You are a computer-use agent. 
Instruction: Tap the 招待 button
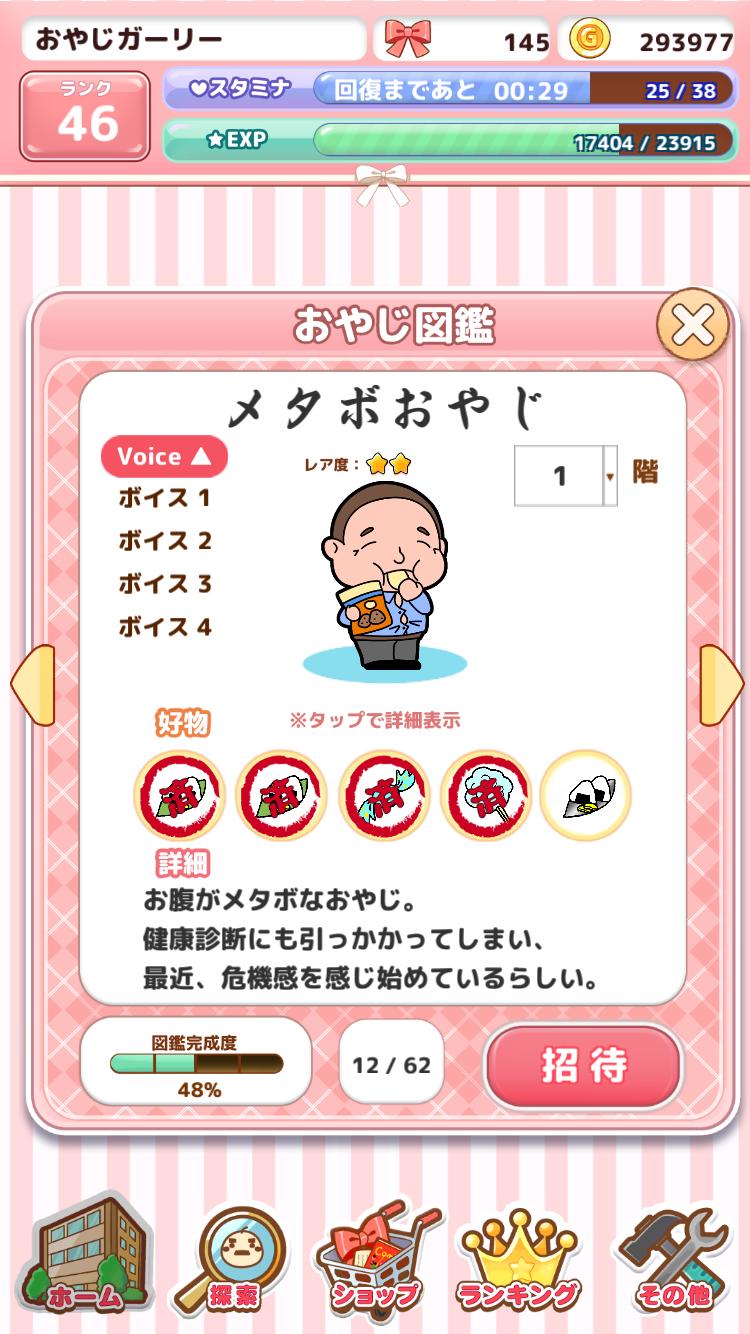click(x=583, y=1064)
